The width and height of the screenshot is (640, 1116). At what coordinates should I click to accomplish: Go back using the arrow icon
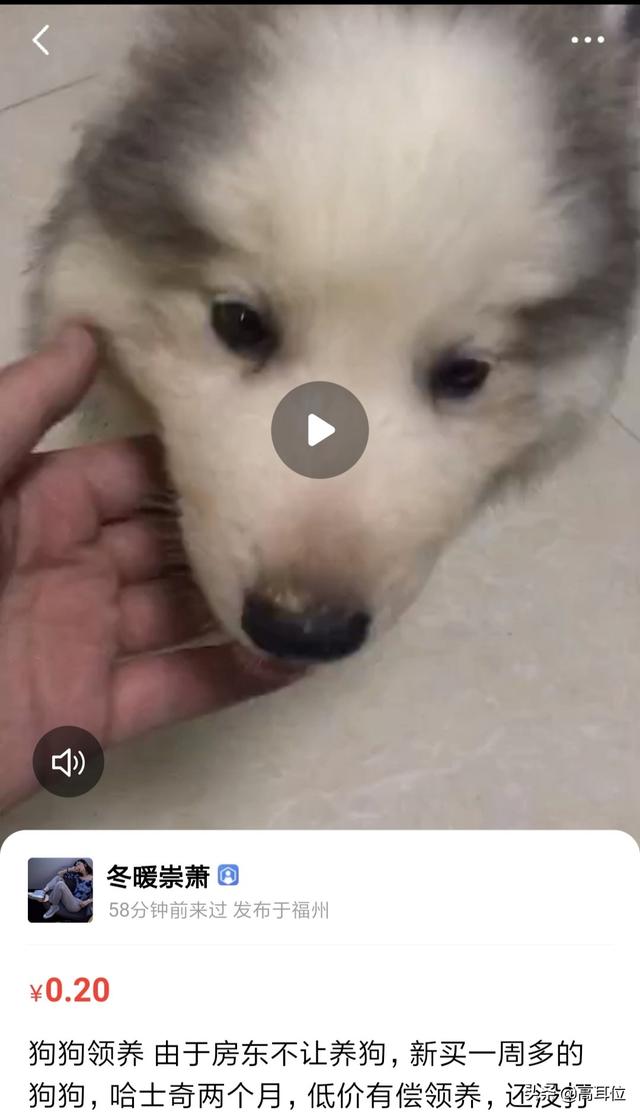coord(41,40)
